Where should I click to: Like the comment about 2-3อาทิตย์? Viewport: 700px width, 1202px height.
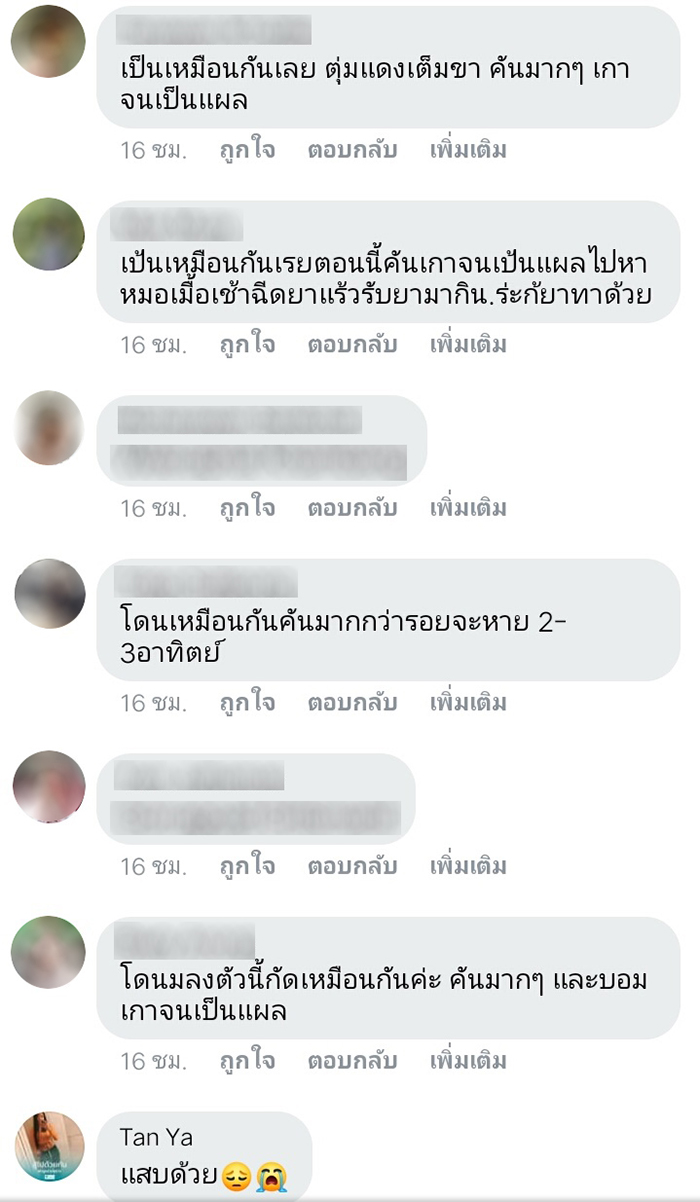coord(247,702)
